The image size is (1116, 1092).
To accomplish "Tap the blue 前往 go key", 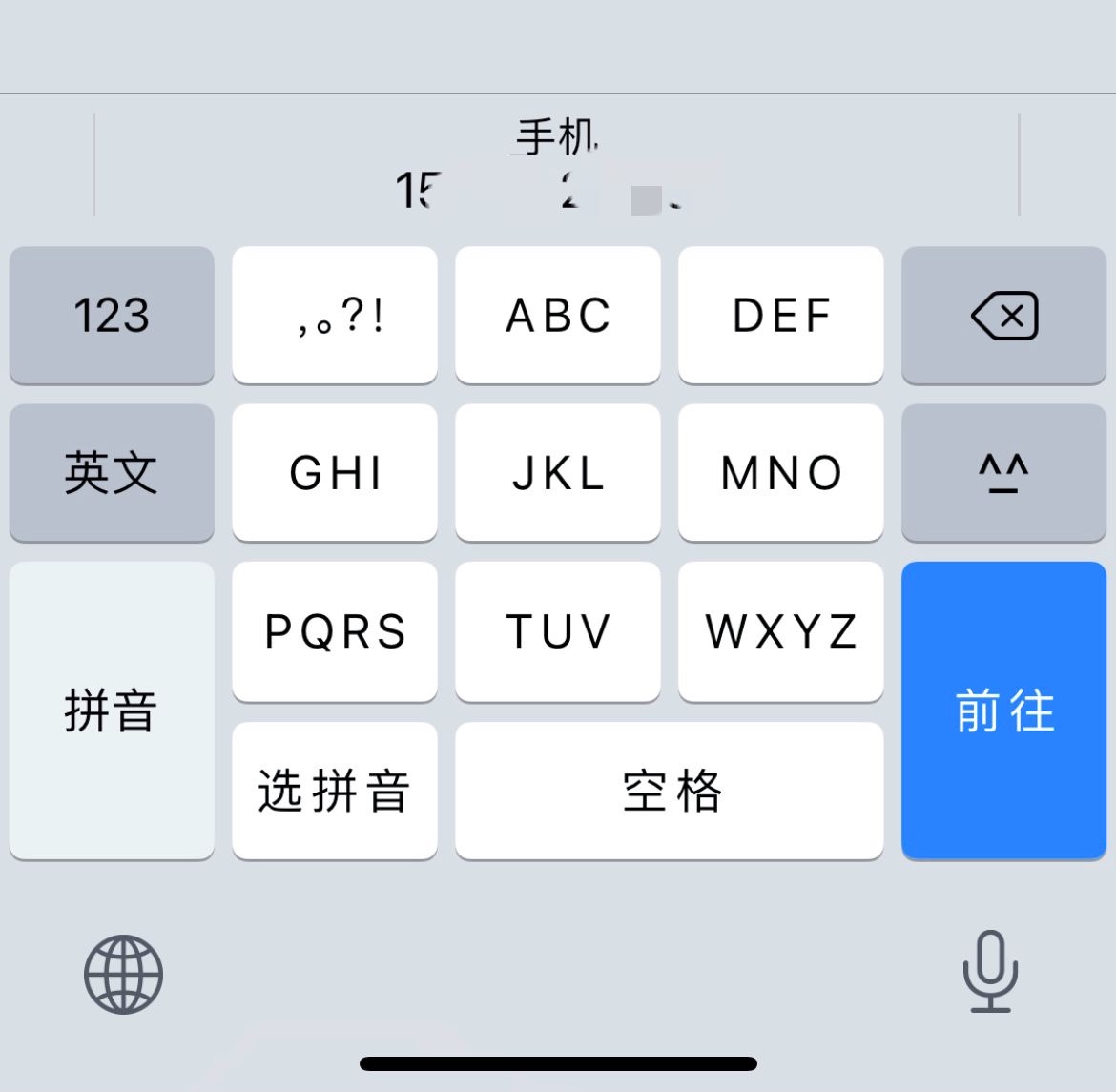I will coord(1003,711).
